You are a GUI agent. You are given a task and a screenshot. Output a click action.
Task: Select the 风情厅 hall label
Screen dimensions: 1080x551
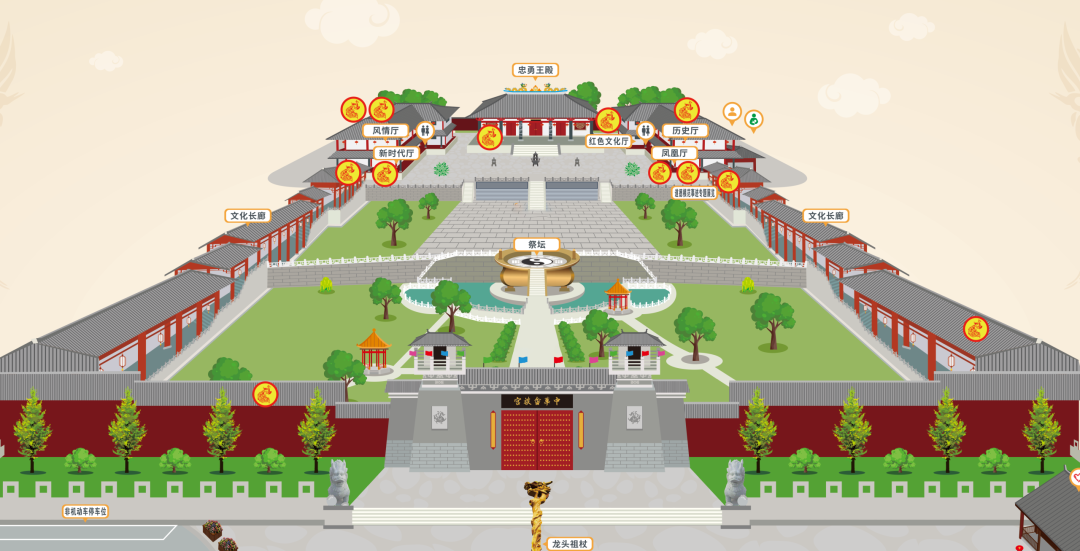[385, 130]
